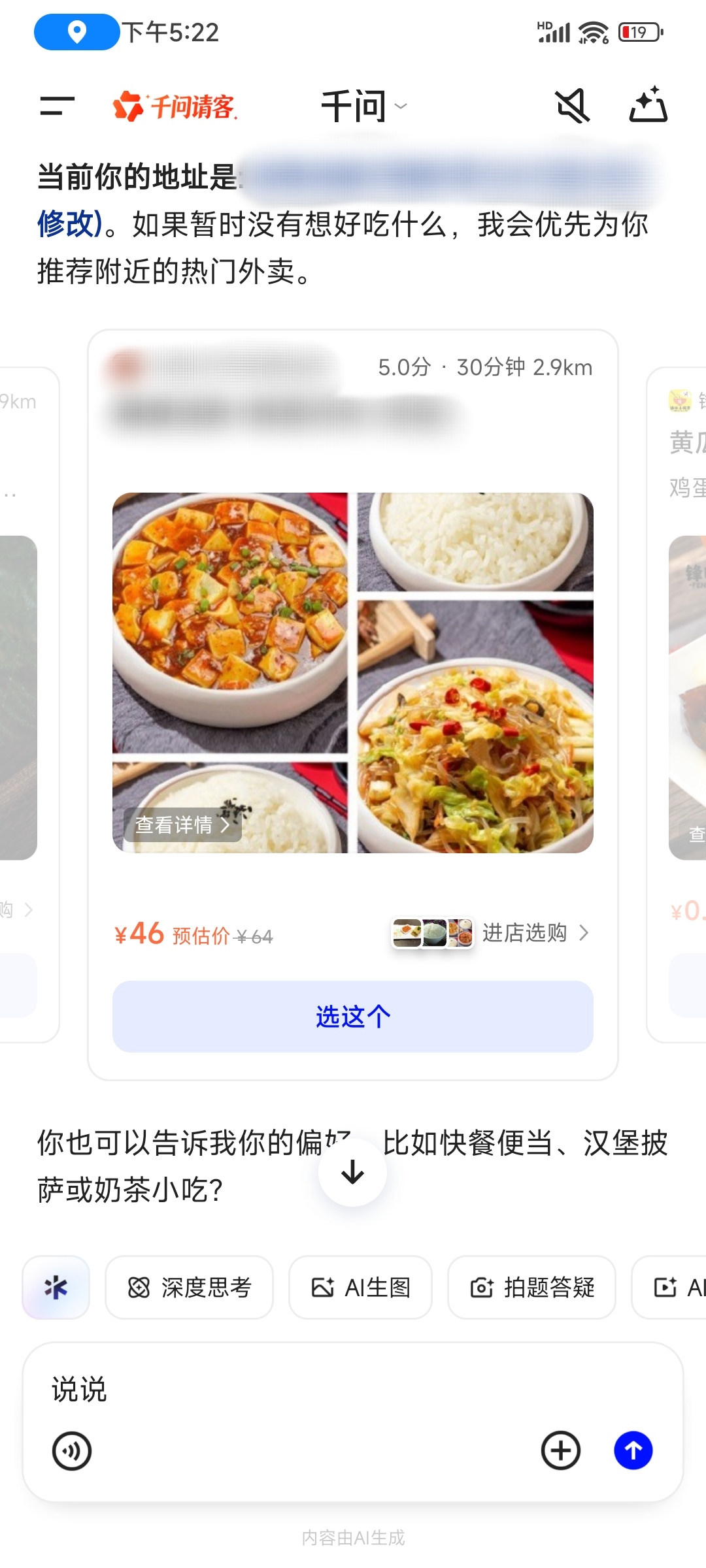Screen dimensions: 706x1568
Task: Tap the 说说 message input field
Action: click(261, 1390)
